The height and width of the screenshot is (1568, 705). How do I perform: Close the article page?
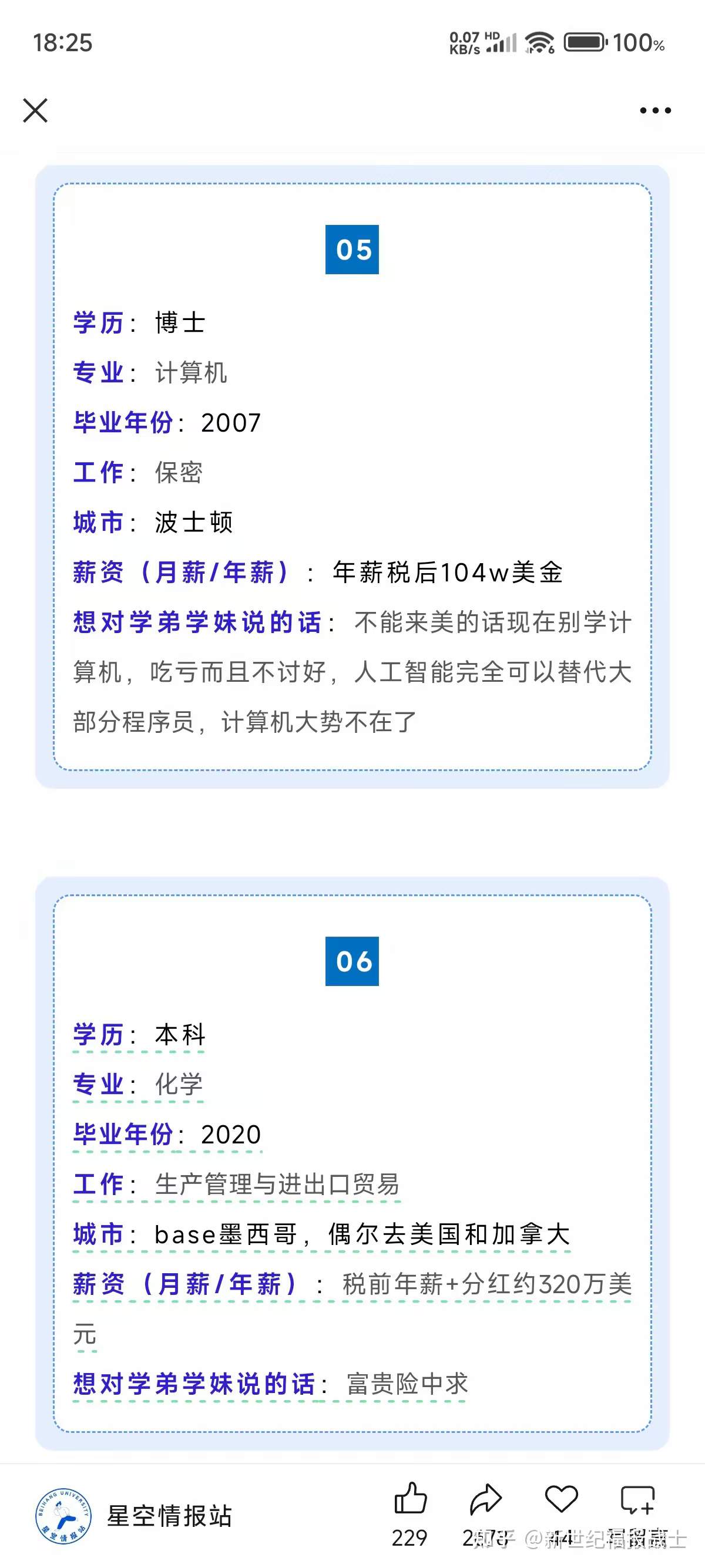[x=35, y=110]
